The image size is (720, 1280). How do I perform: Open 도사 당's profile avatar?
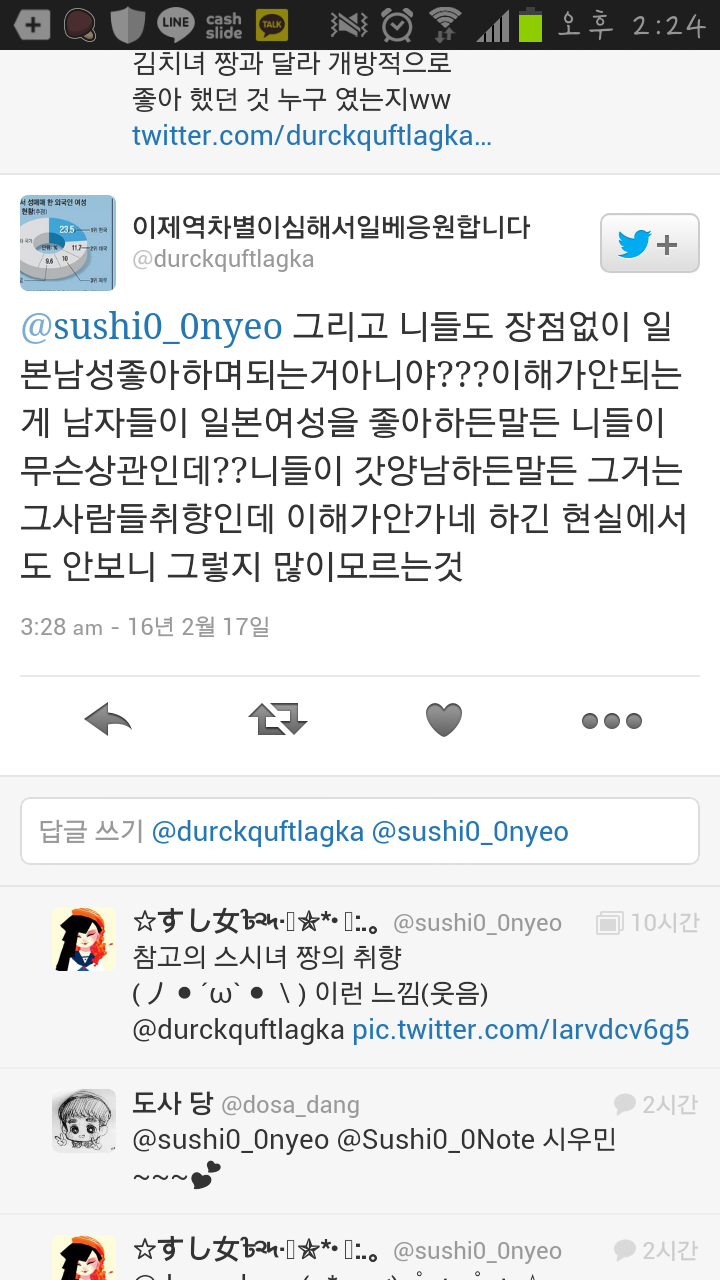tap(84, 1121)
